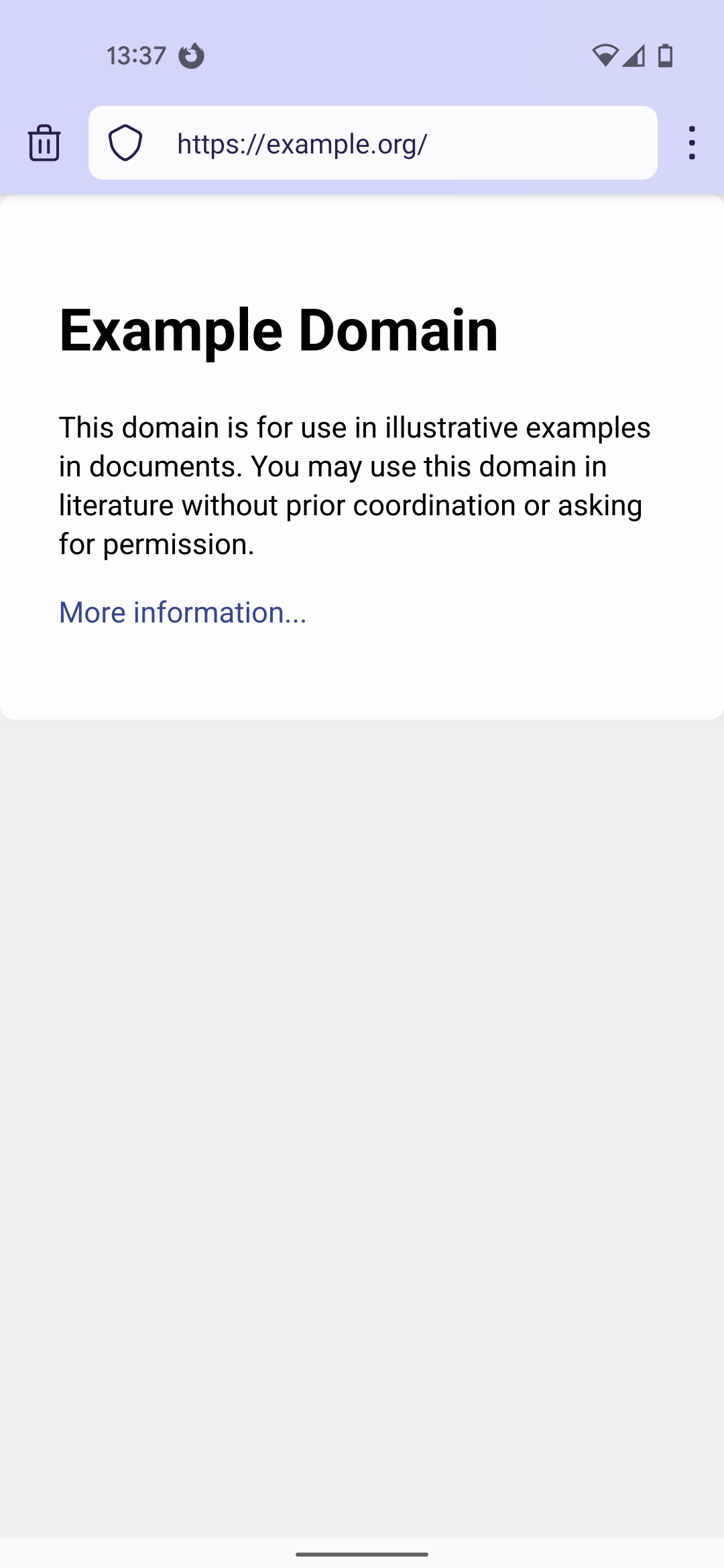Screen dimensions: 724x1568
Task: Open the tracking protection shield icon
Action: [x=125, y=143]
